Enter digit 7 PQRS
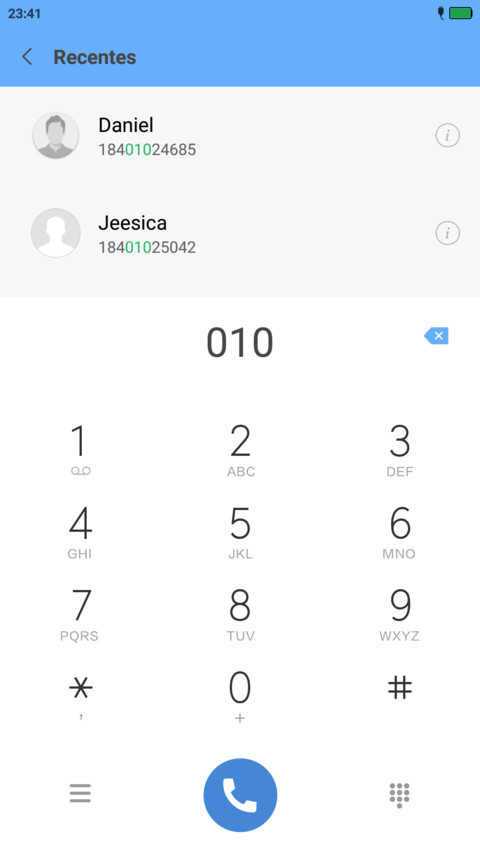The width and height of the screenshot is (480, 853). coord(80,615)
